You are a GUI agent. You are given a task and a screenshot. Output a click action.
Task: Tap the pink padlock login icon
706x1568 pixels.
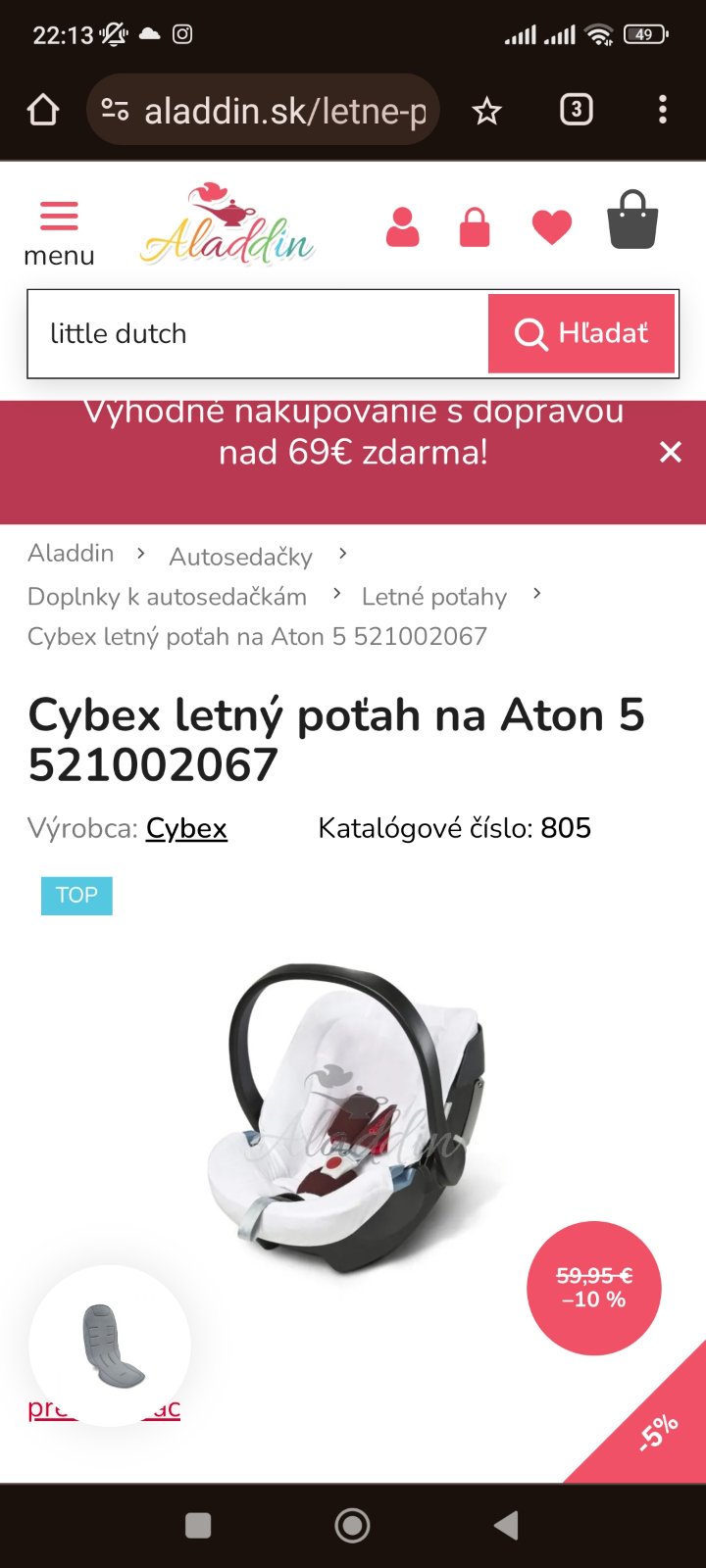[475, 227]
